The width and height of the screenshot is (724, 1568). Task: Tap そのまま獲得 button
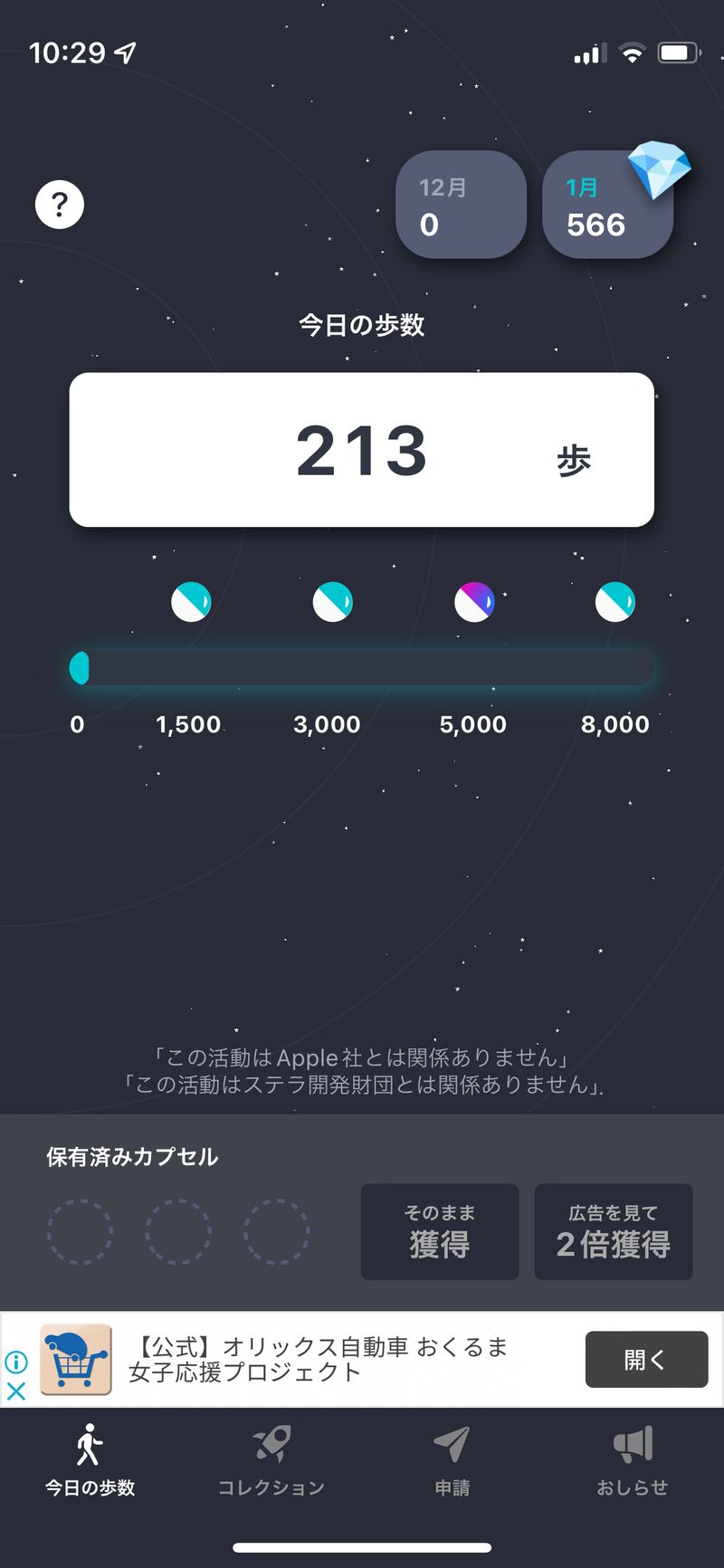point(440,1231)
